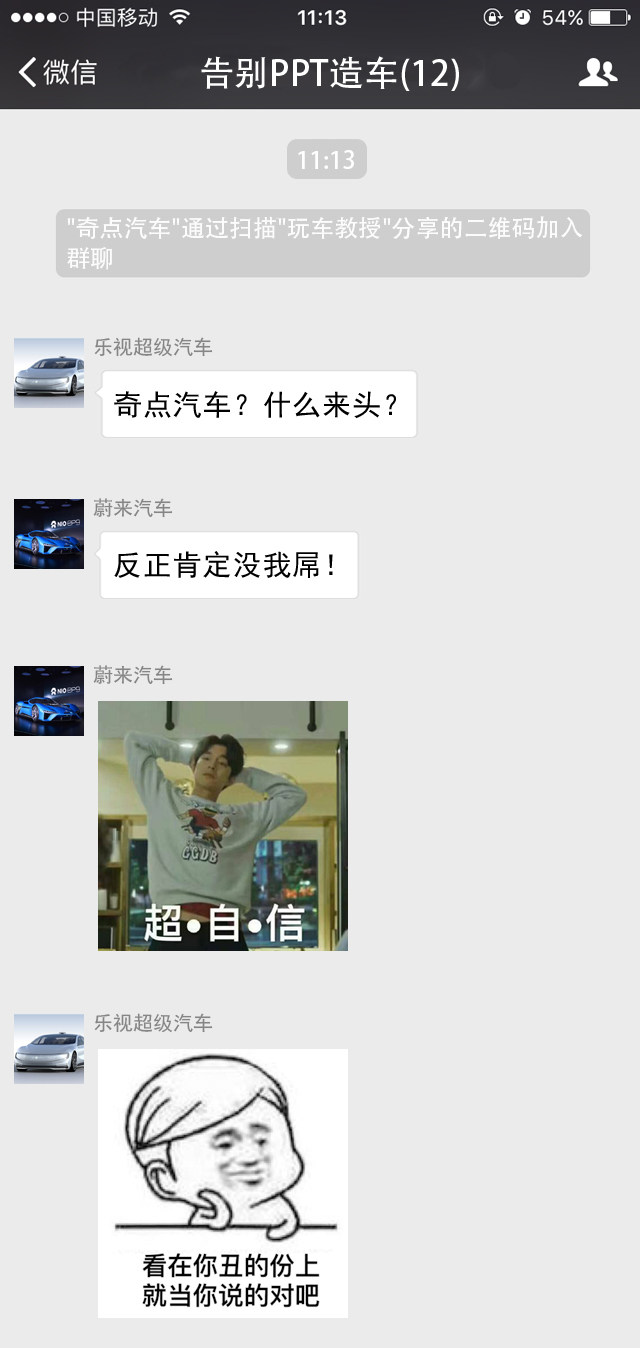The height and width of the screenshot is (1348, 640).
Task: Open the group members info icon
Action: (598, 72)
